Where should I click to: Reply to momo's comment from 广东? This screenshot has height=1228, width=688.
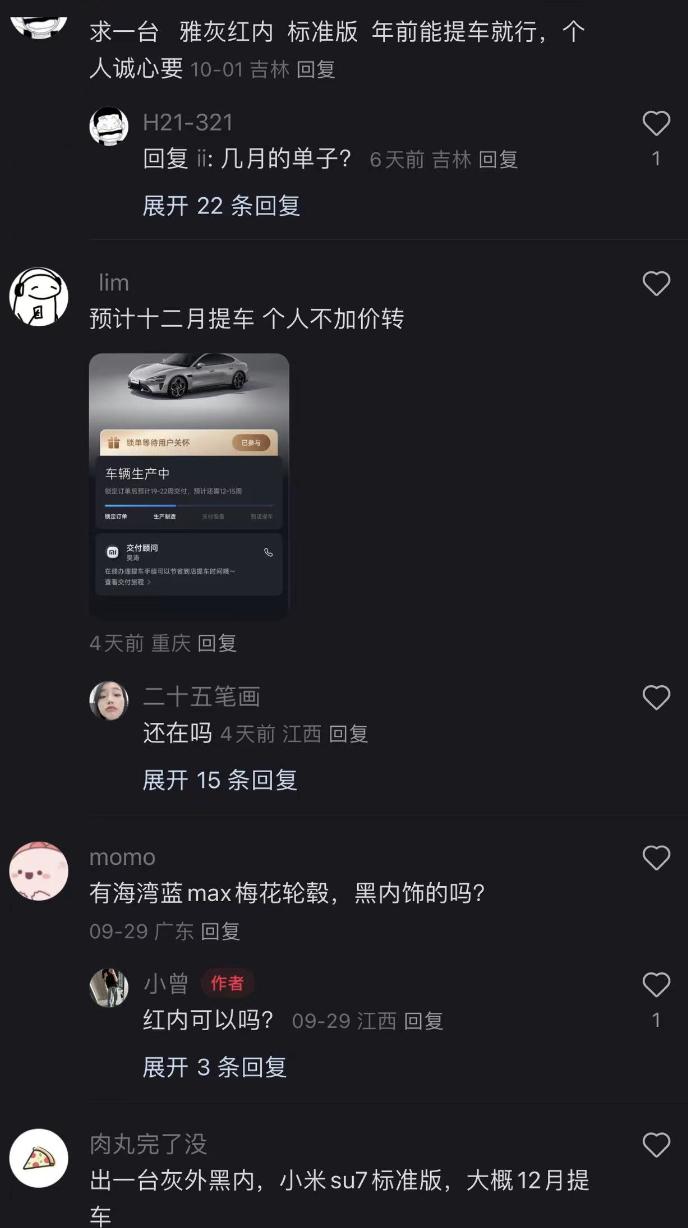tap(220, 931)
